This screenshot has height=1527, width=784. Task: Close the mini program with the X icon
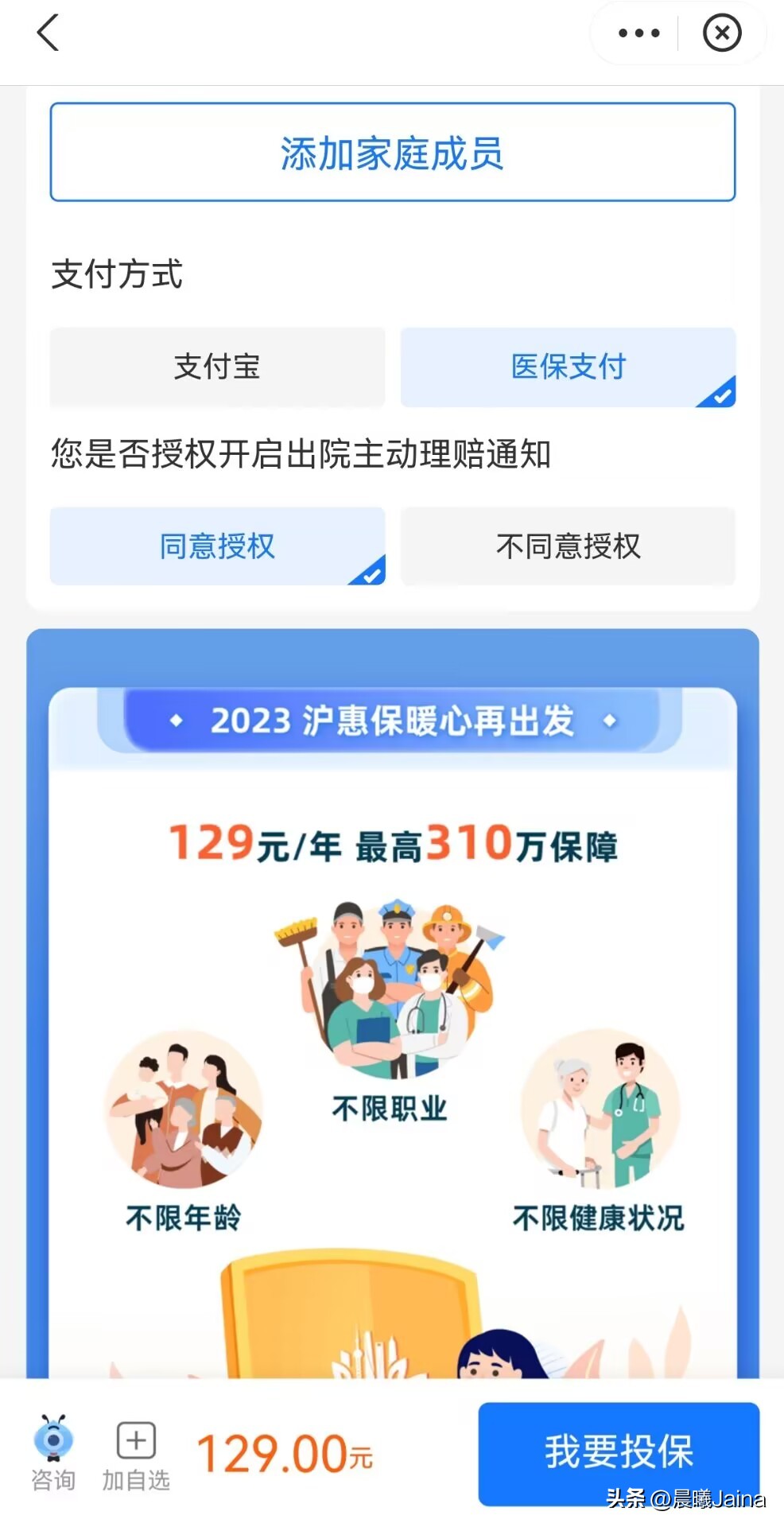coord(721,32)
